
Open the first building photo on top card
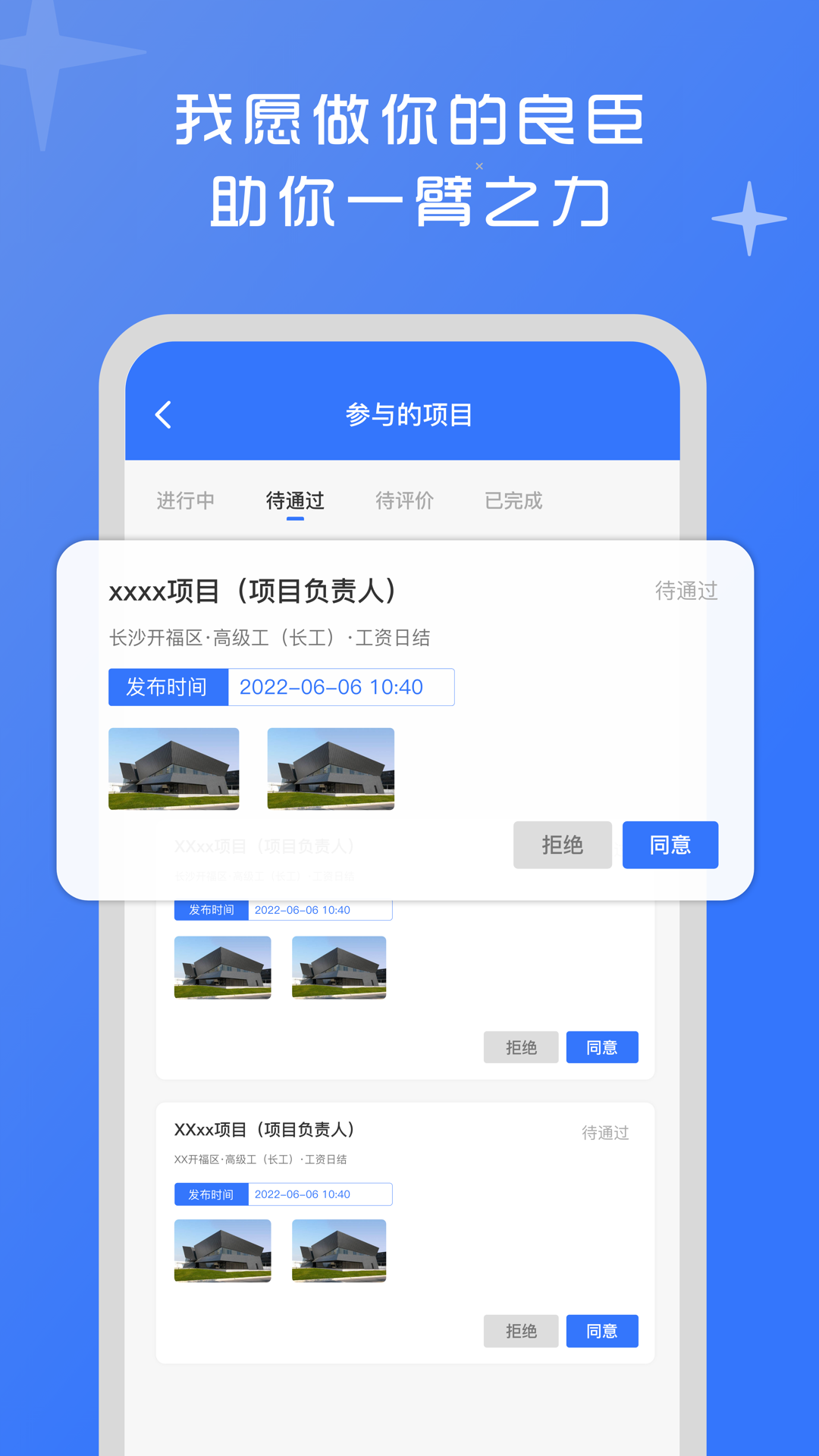(174, 770)
